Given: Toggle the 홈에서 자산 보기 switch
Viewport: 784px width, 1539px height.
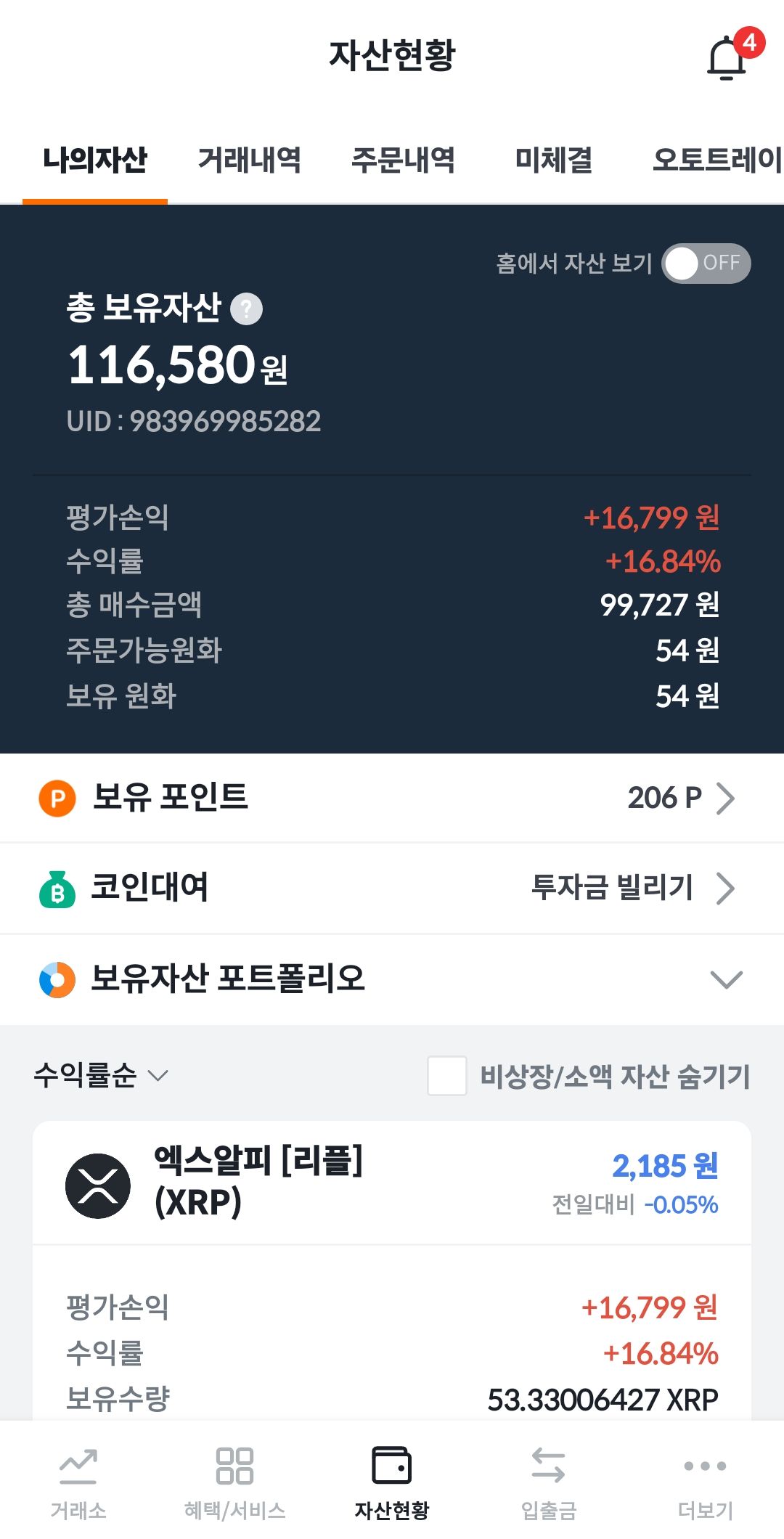Looking at the screenshot, I should pos(706,263).
